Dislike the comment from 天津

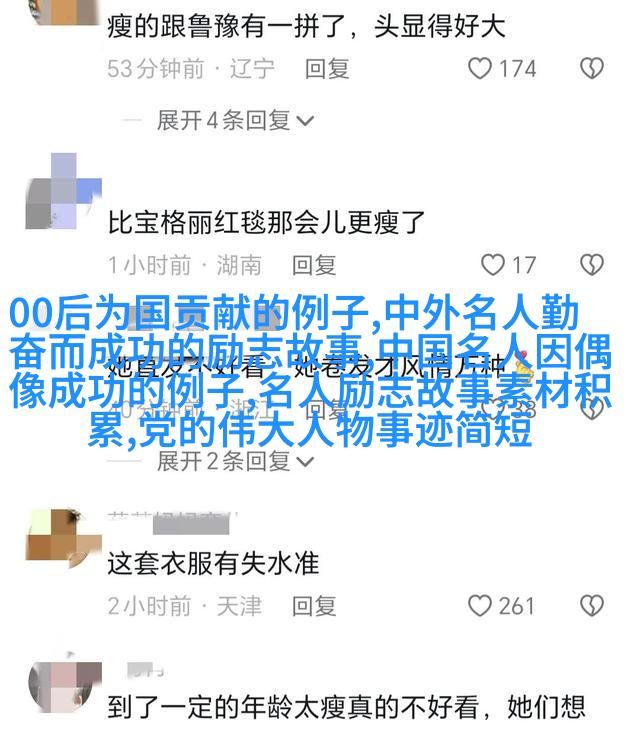(592, 605)
